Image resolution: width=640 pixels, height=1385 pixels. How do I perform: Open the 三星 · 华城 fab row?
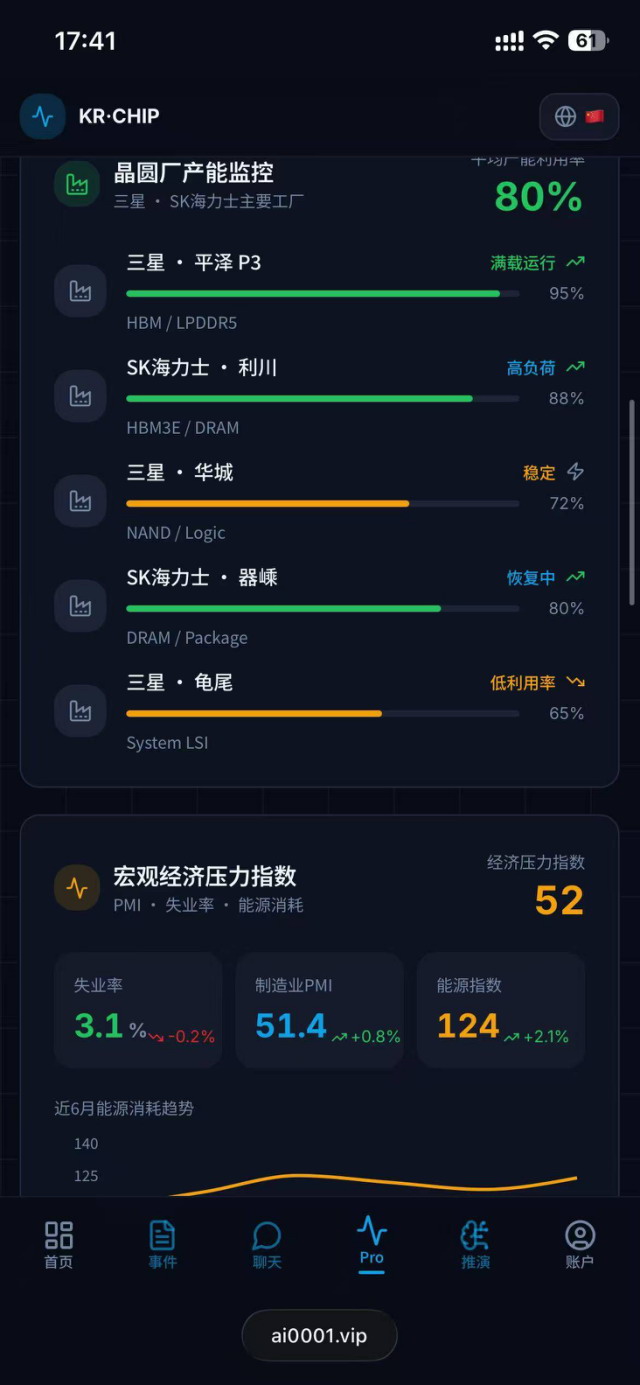pos(319,502)
